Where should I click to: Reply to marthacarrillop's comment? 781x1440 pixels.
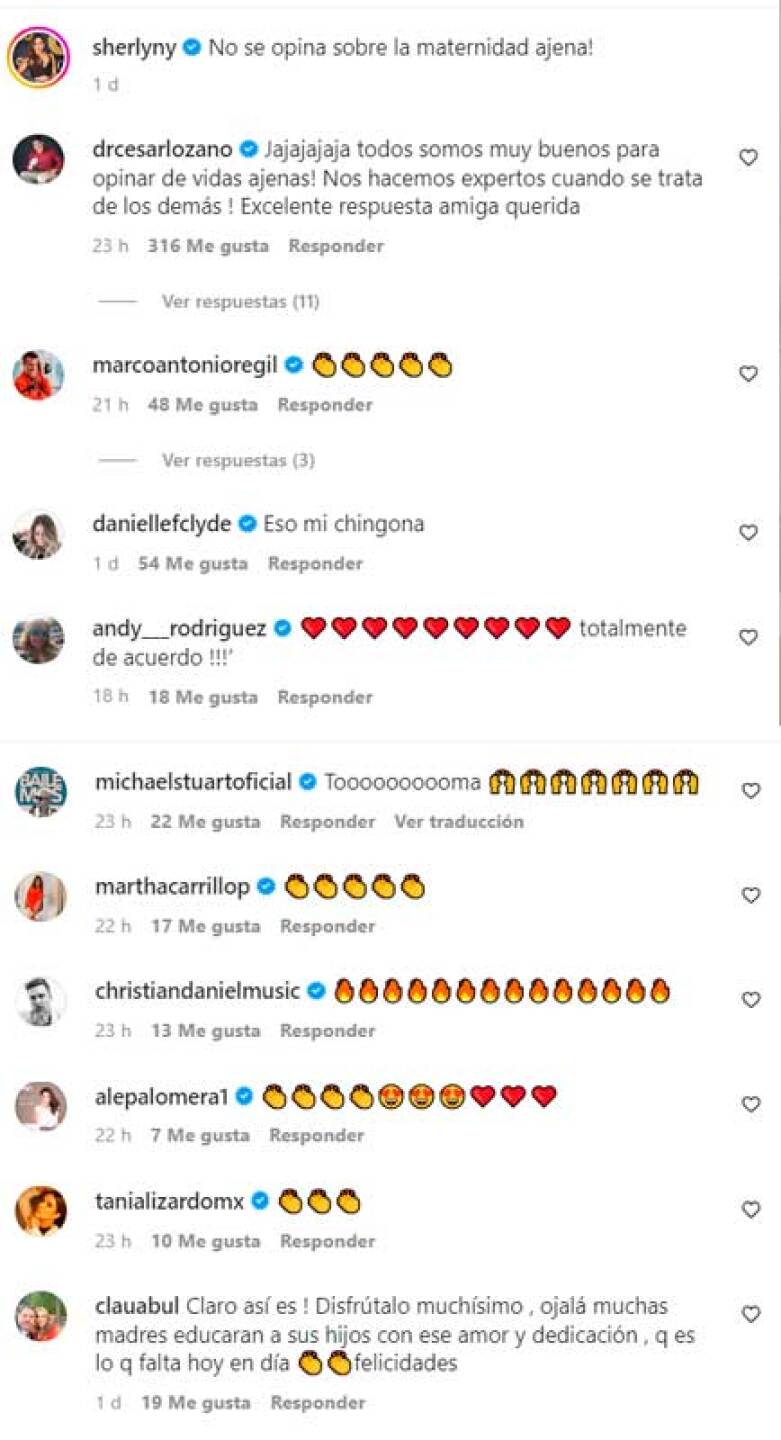pos(327,926)
